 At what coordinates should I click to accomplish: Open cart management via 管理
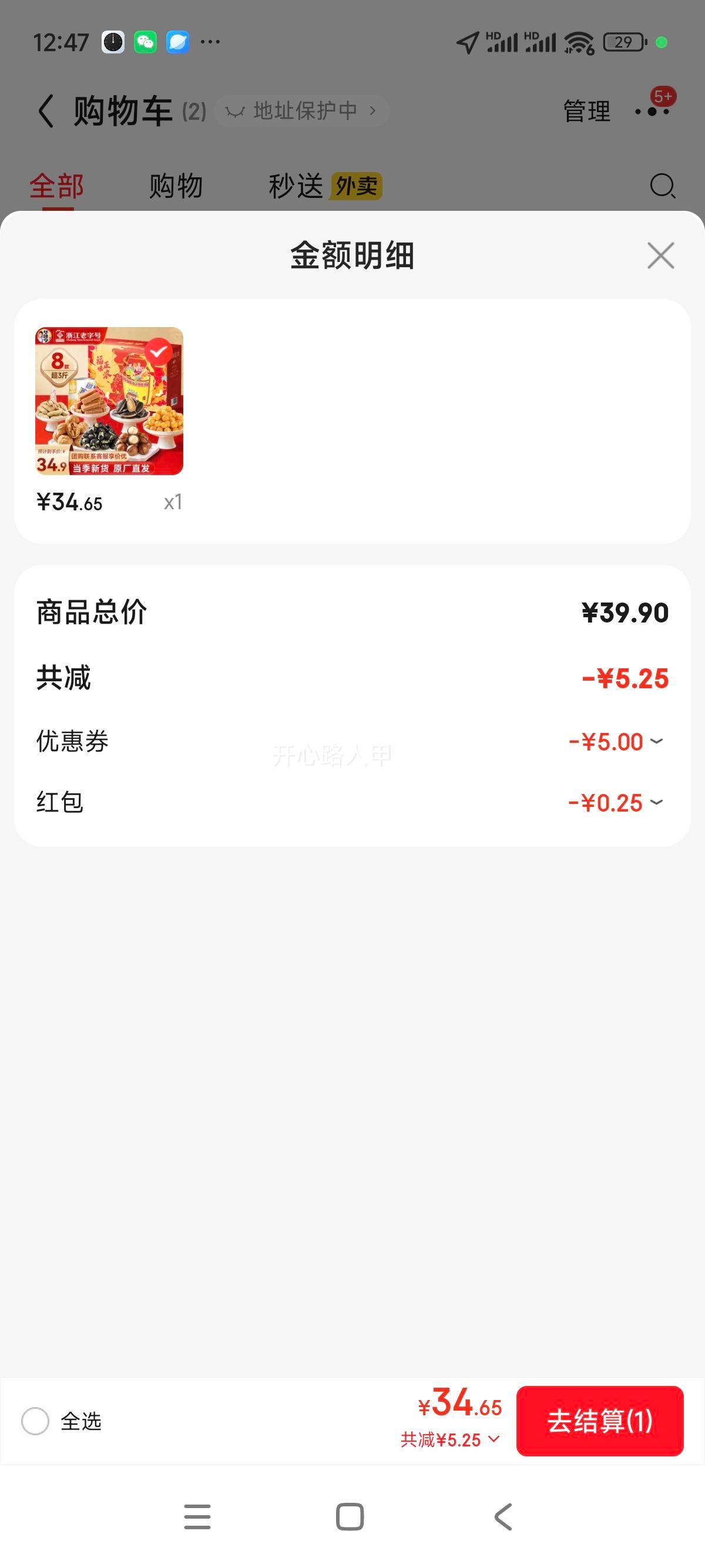[586, 110]
